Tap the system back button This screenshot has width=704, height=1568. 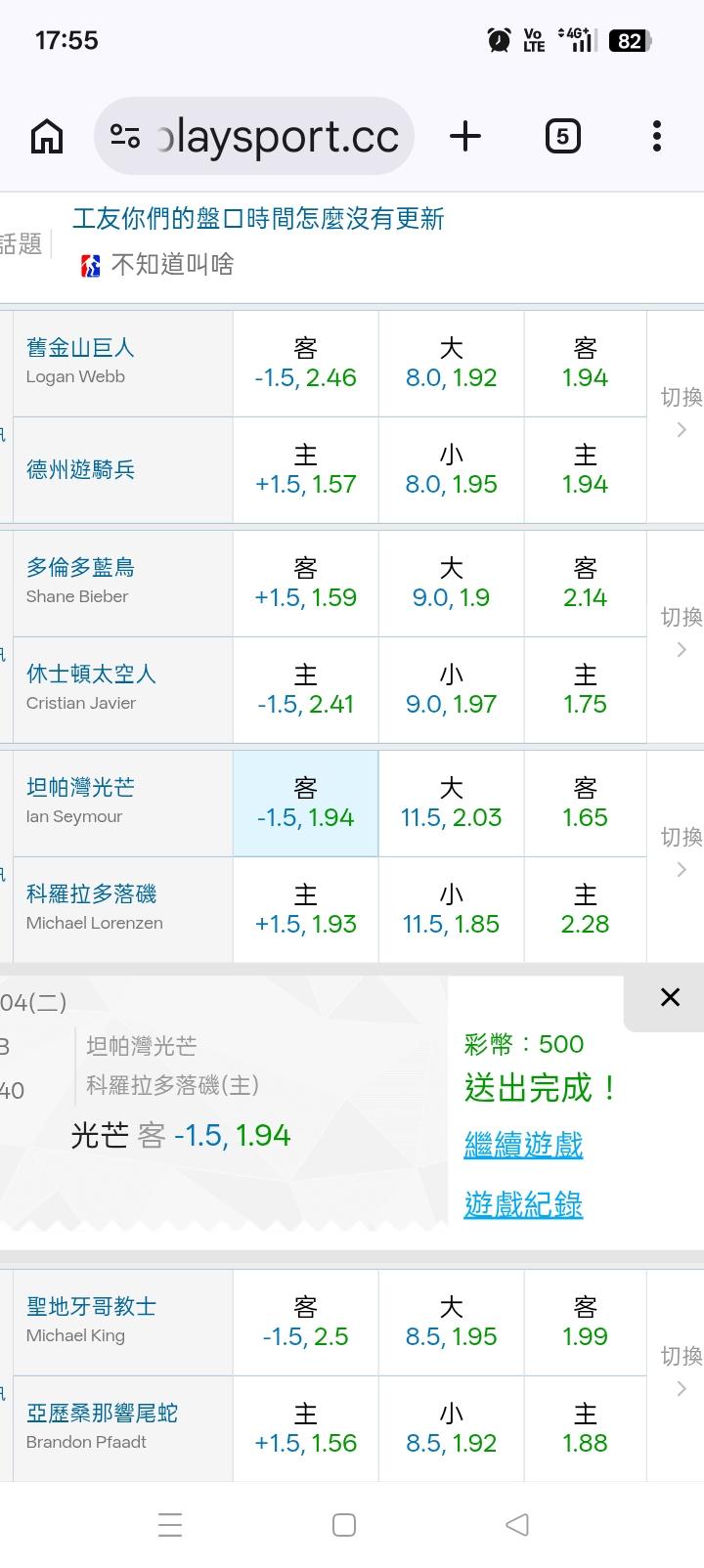(517, 1524)
